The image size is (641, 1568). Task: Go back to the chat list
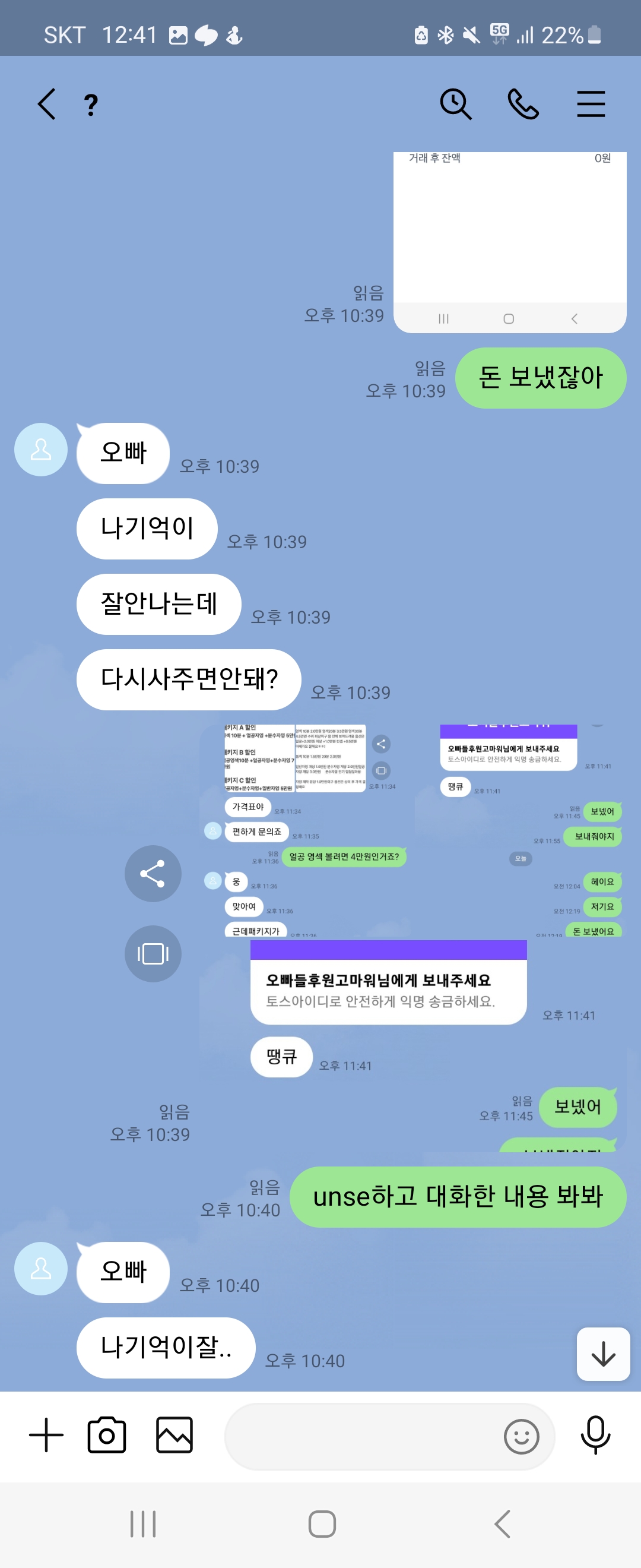(x=47, y=104)
